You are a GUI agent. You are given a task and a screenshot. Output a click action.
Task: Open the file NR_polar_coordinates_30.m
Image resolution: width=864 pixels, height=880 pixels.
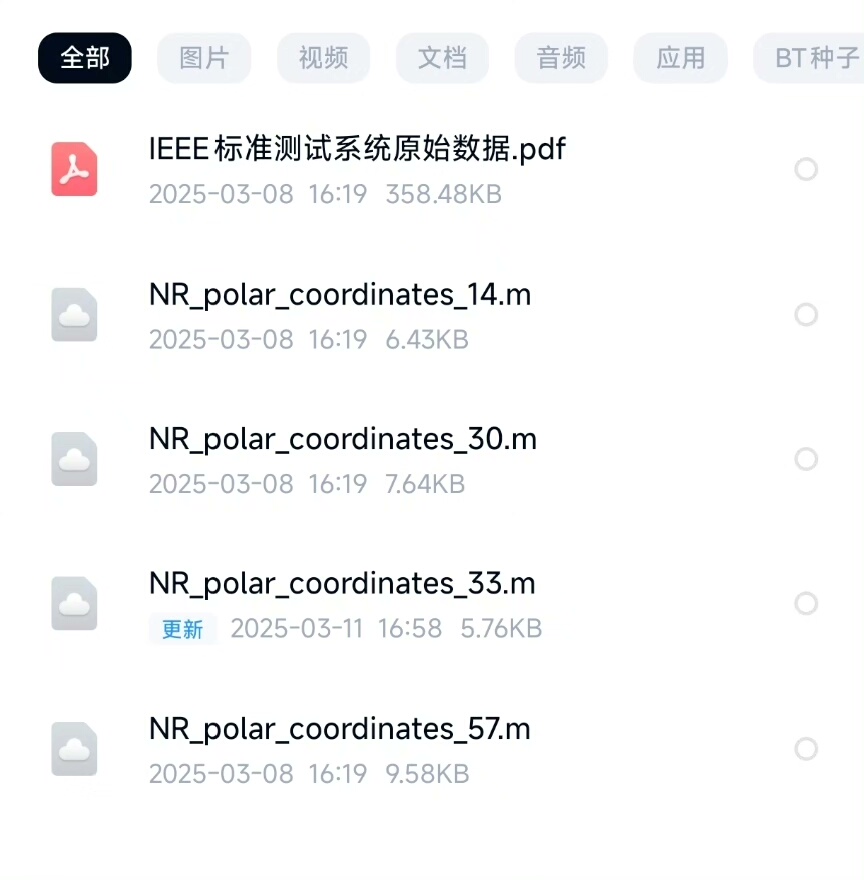pos(343,440)
